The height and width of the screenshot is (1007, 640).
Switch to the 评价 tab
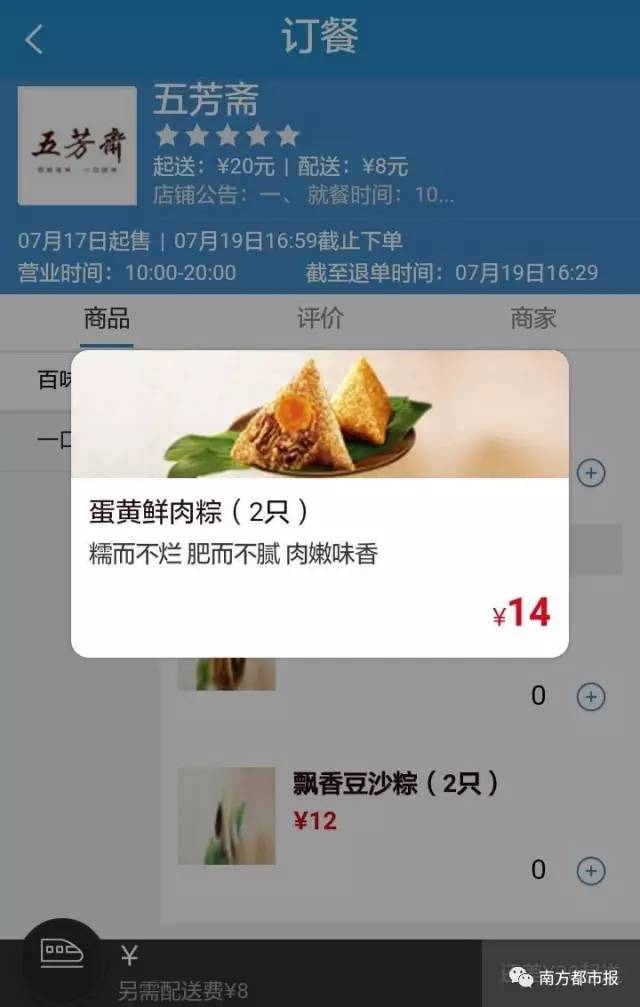click(x=320, y=320)
